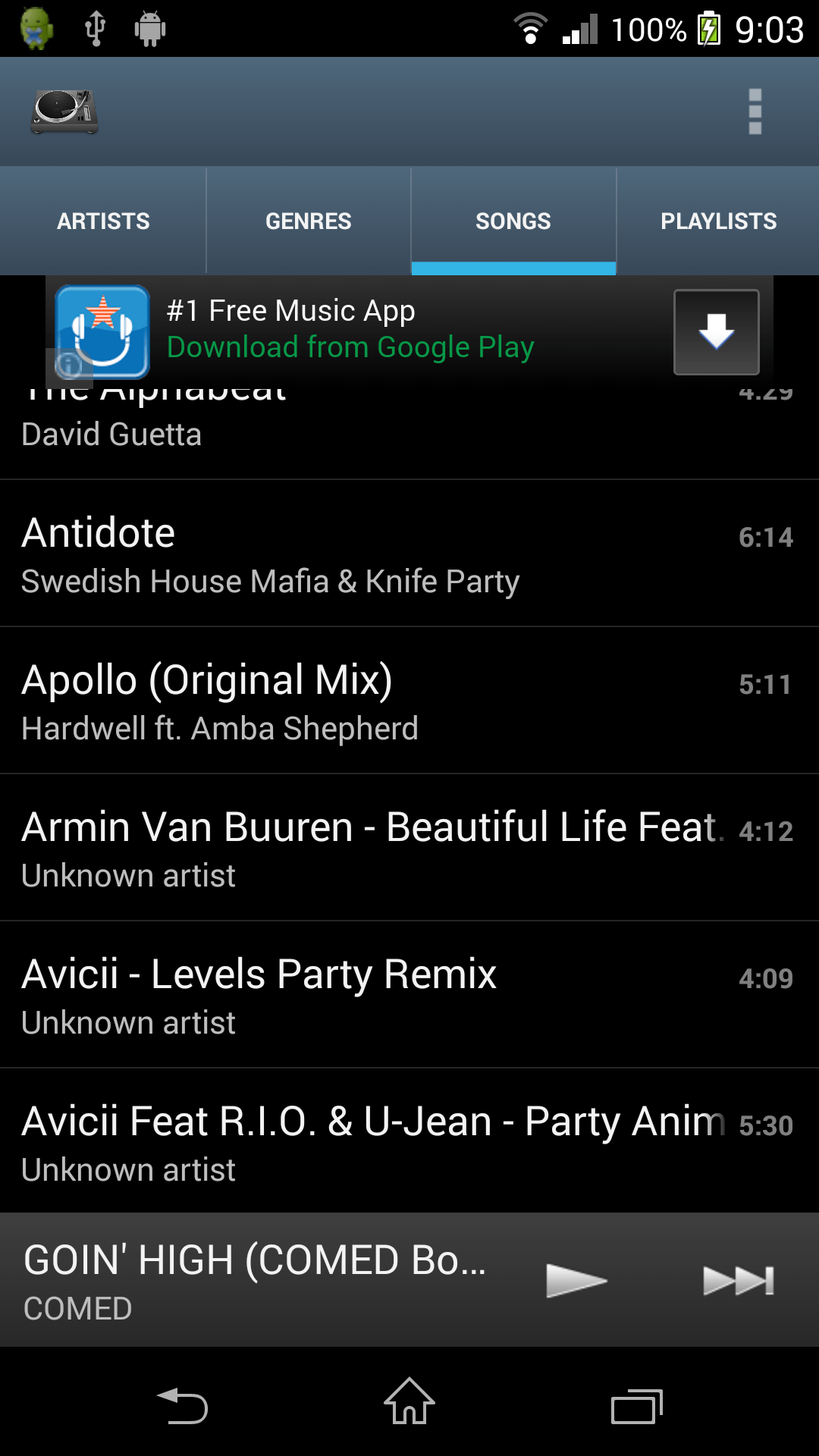
Task: Tap play in the now playing bar
Action: coord(576,1281)
